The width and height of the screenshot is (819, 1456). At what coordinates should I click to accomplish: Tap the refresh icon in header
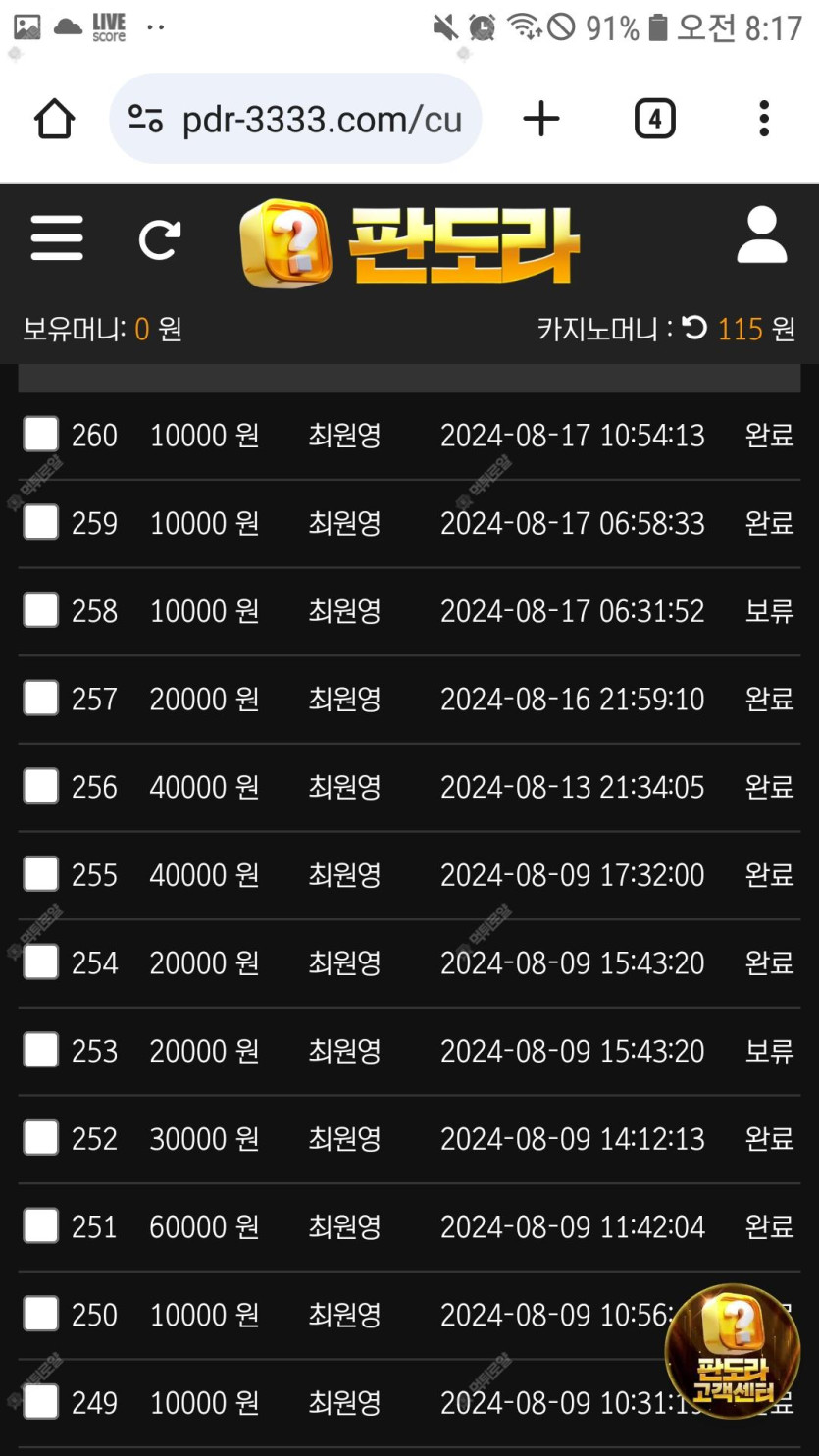(159, 239)
